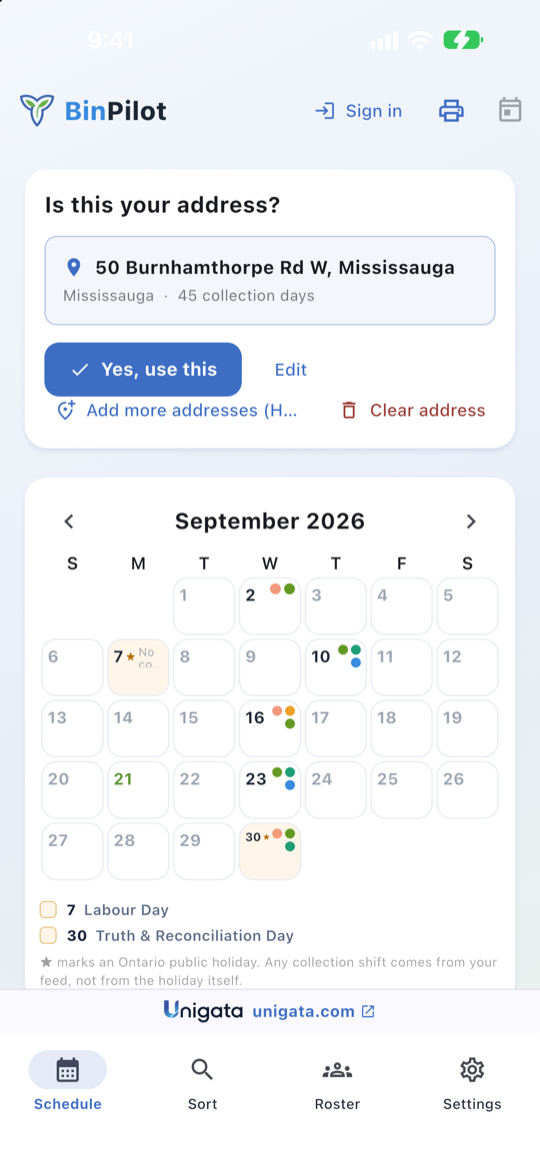Screen dimensions: 540x1173
Task: Switch to the Sort tab
Action: click(x=203, y=1083)
